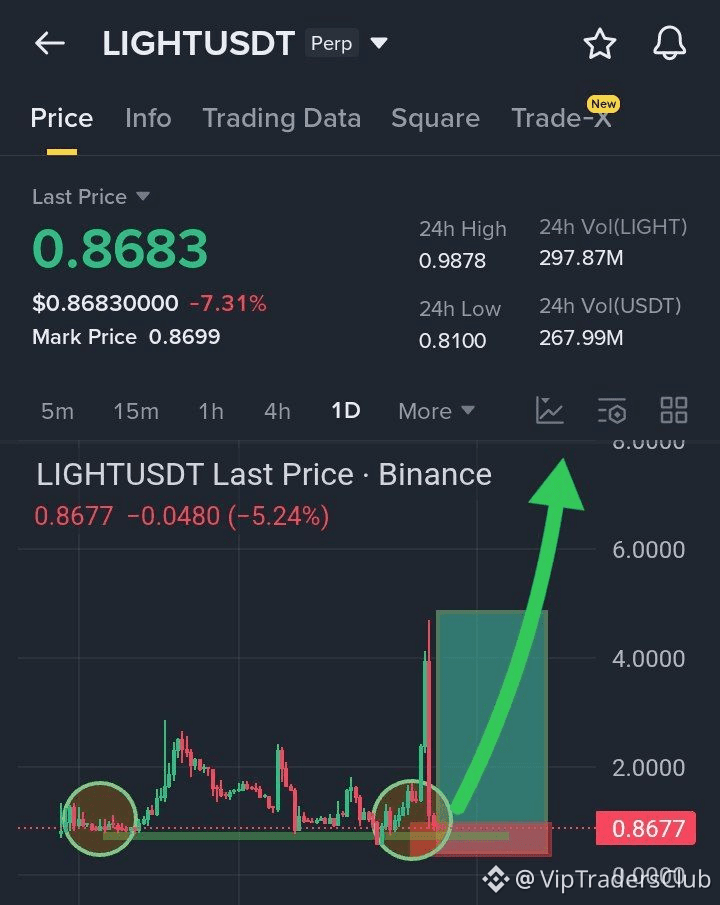
Task: Open the Trade-X tab
Action: (561, 118)
